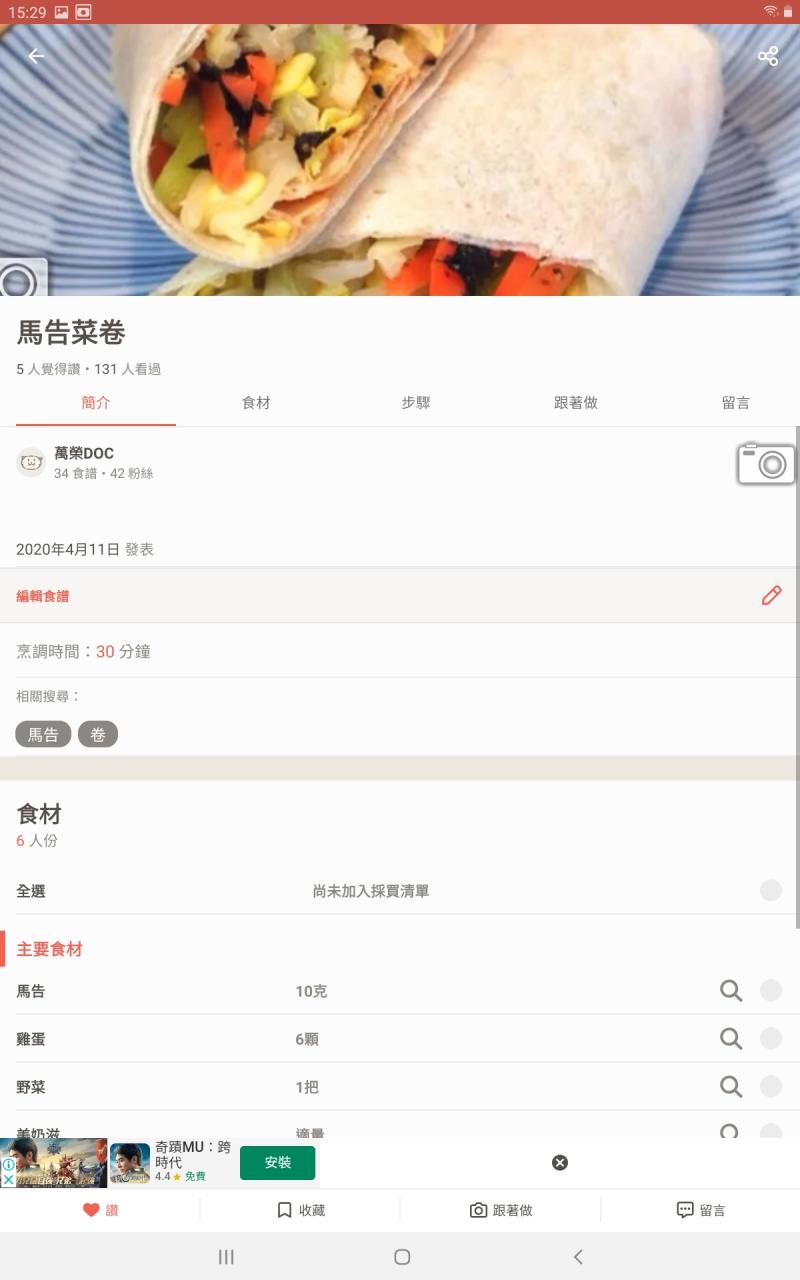The width and height of the screenshot is (800, 1280).
Task: Switch to the 食材 tab
Action: pyautogui.click(x=254, y=402)
